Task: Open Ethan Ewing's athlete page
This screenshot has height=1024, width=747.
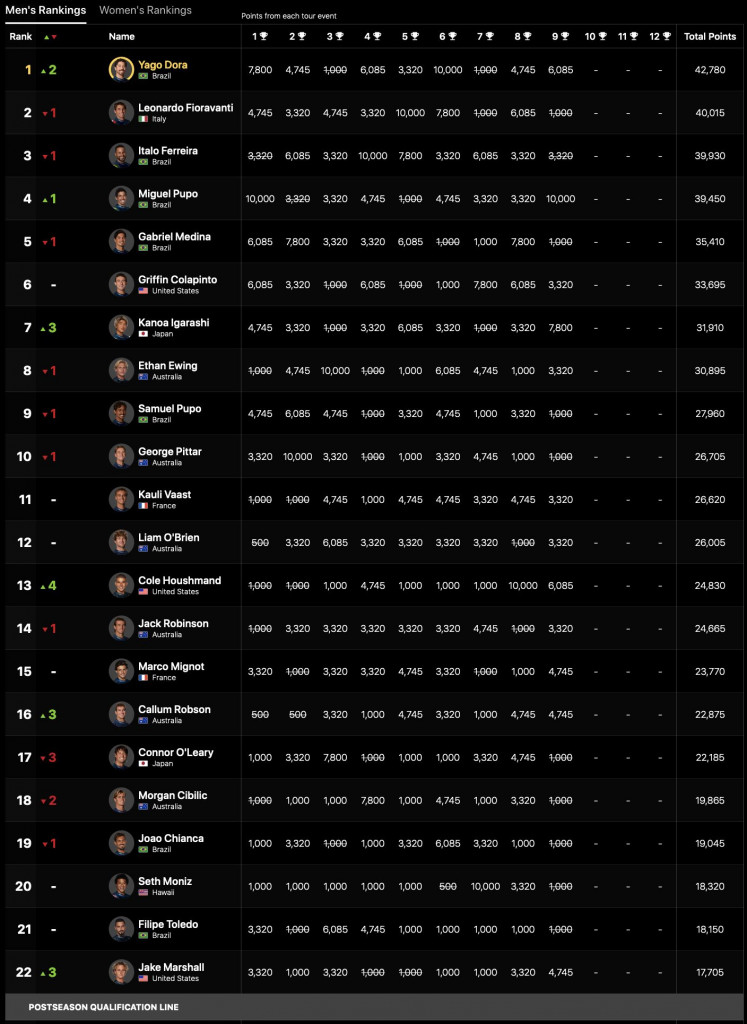Action: [168, 366]
